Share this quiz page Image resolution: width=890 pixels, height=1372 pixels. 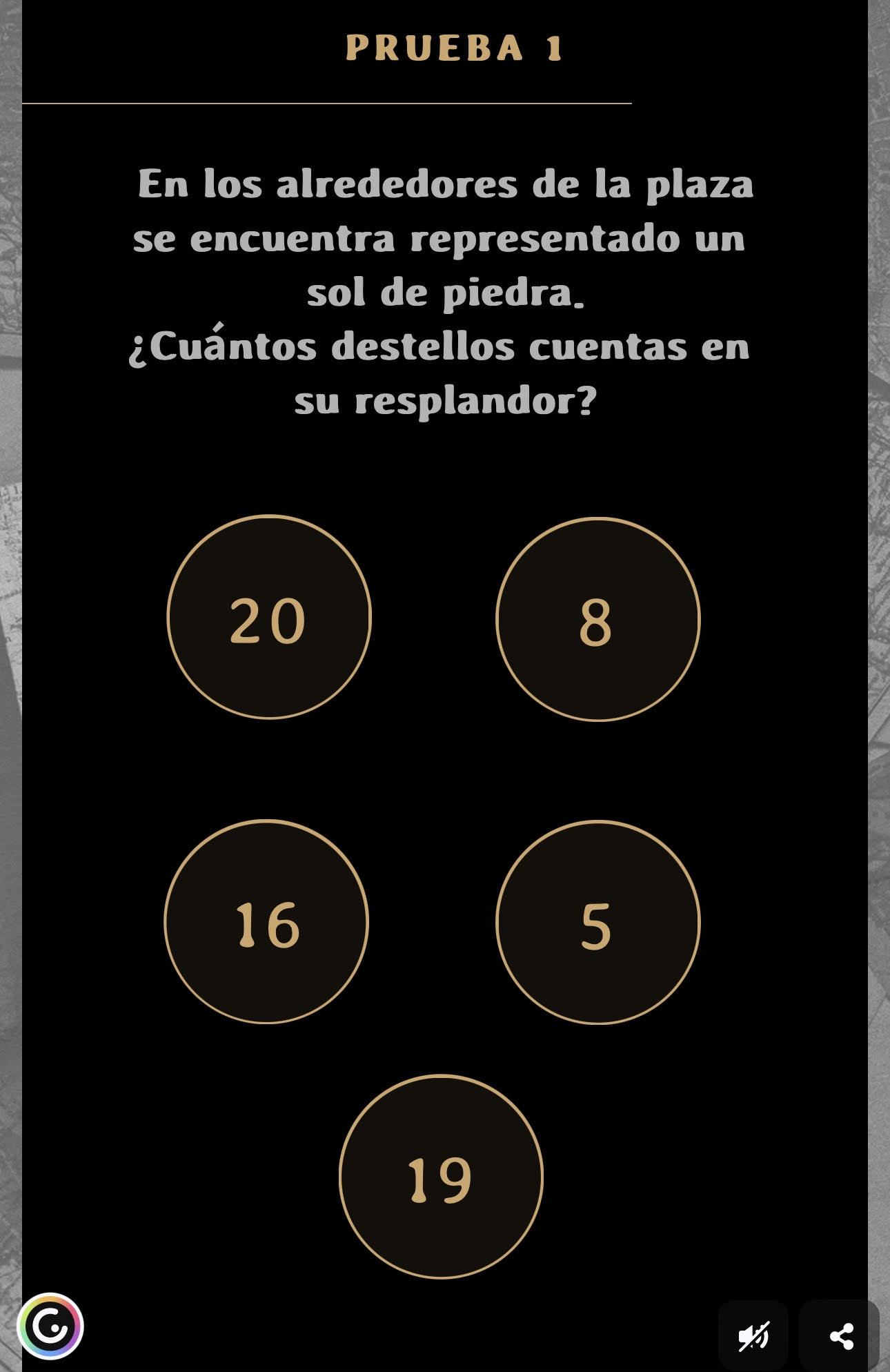(840, 1336)
